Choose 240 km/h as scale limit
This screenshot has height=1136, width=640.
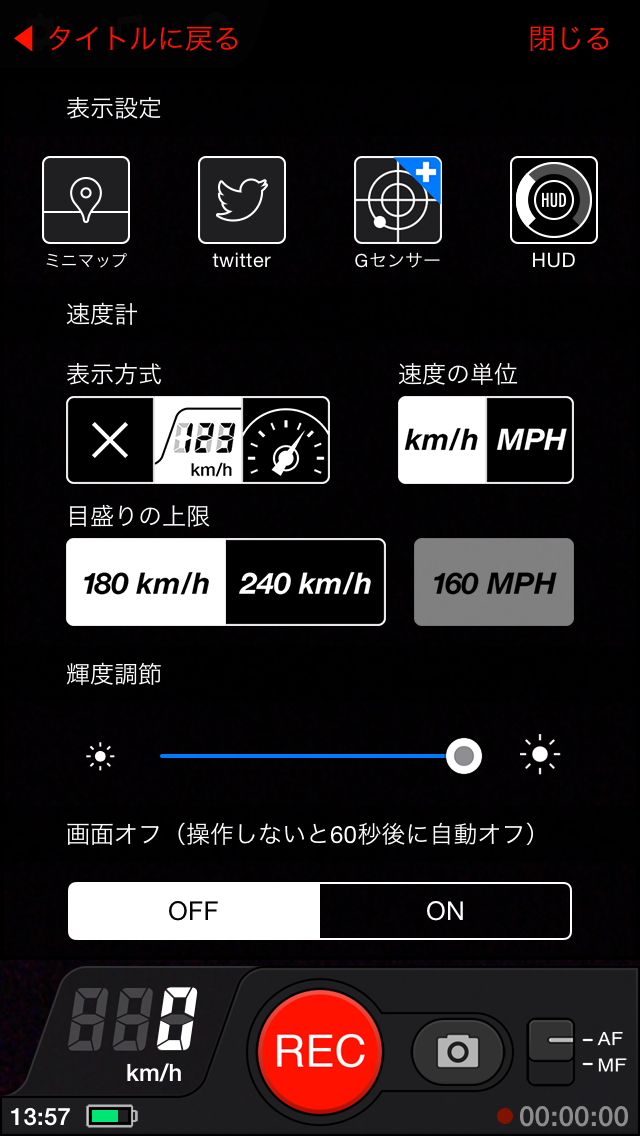[305, 582]
